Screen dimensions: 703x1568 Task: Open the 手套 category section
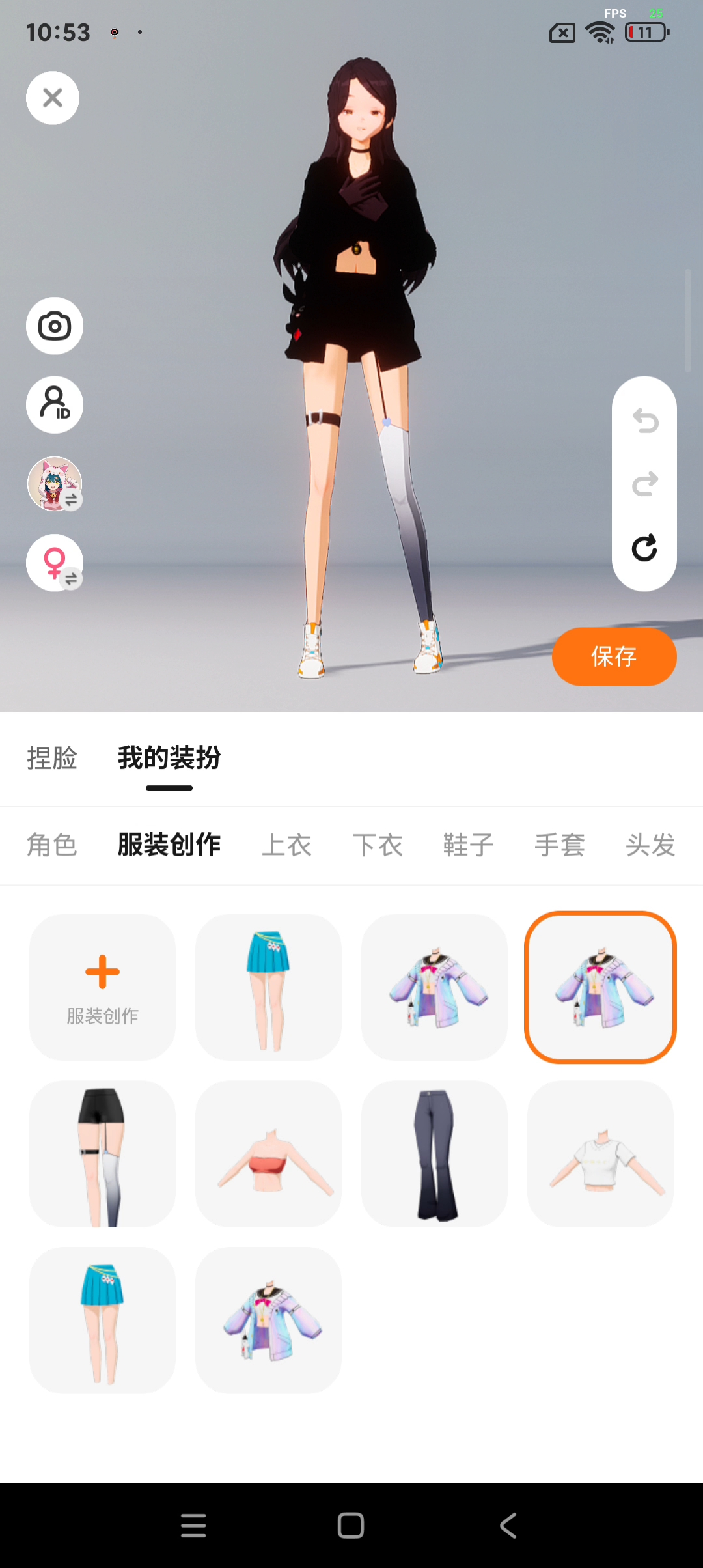click(x=559, y=845)
